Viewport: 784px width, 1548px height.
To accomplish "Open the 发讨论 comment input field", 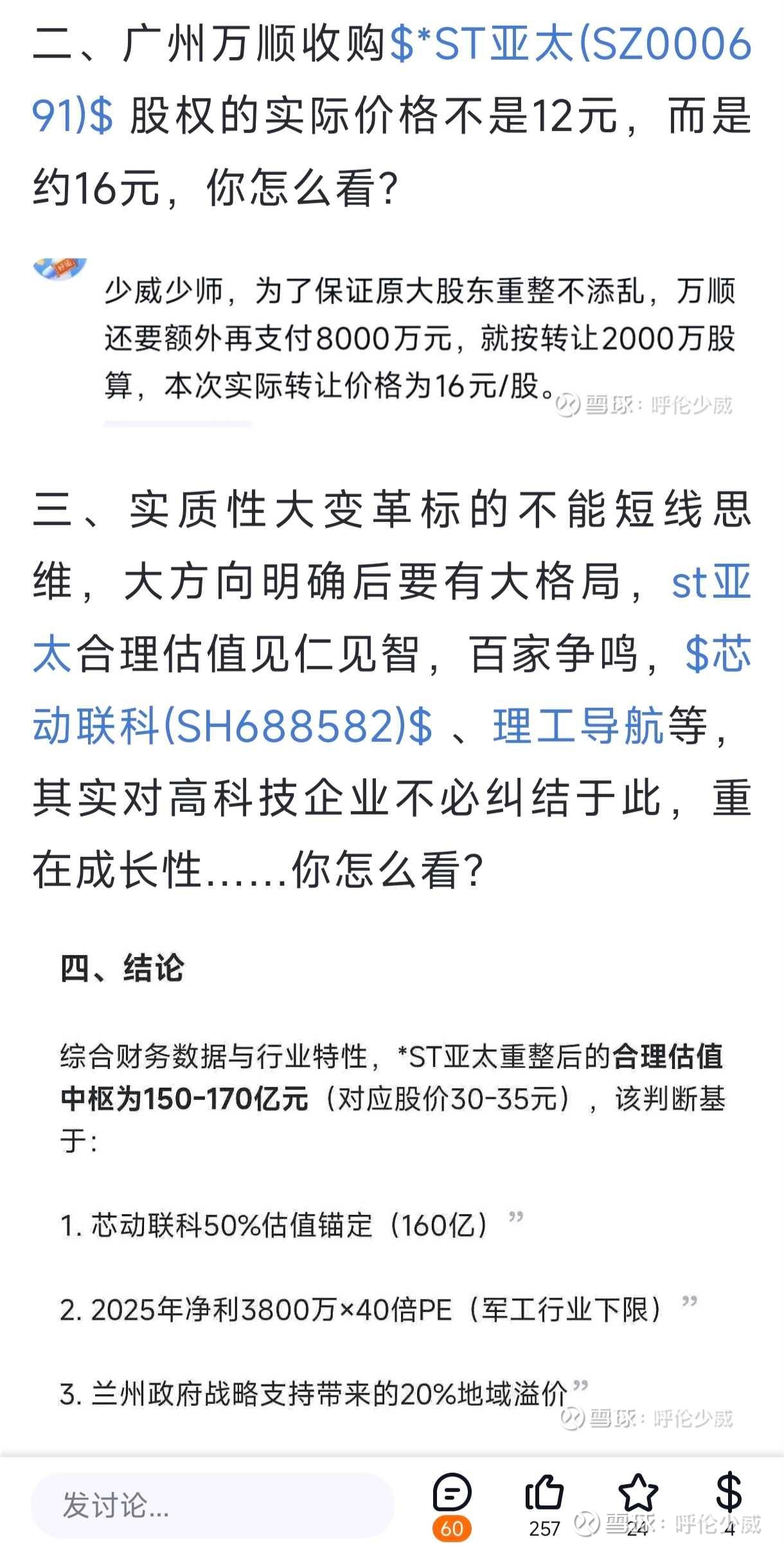I will click(212, 1506).
